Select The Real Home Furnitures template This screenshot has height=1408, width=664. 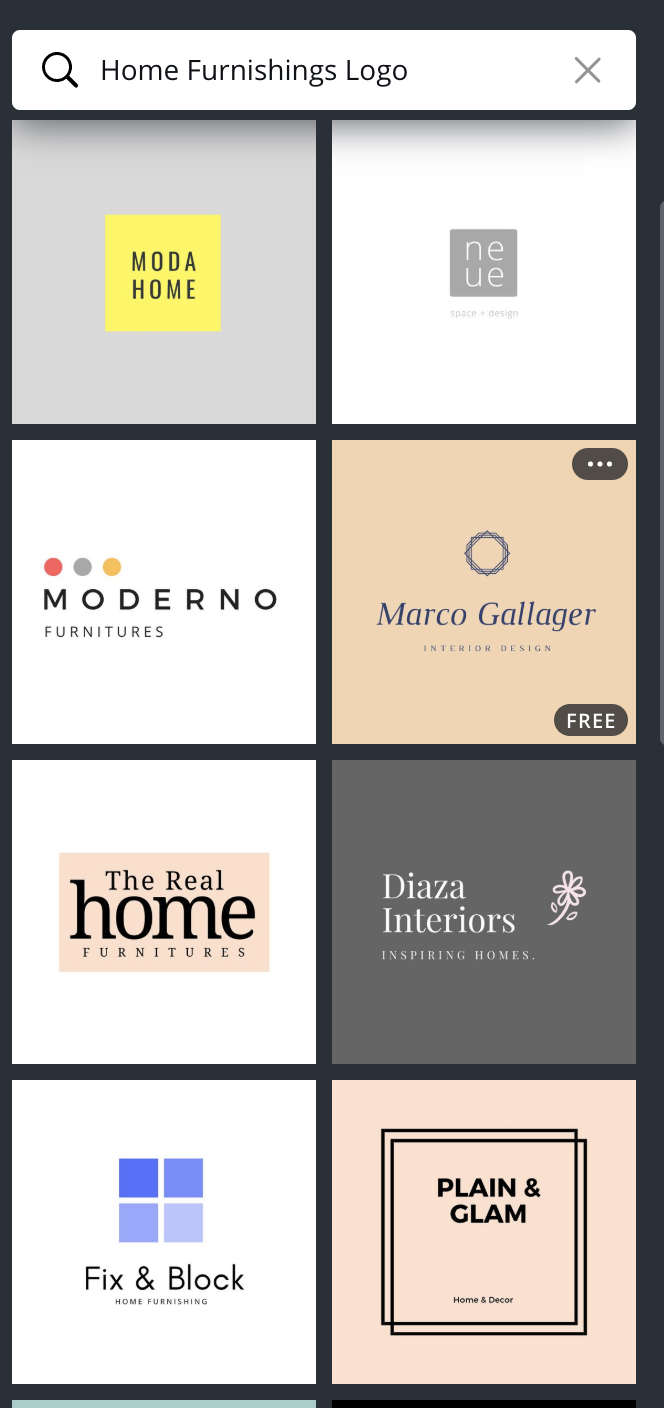[164, 912]
